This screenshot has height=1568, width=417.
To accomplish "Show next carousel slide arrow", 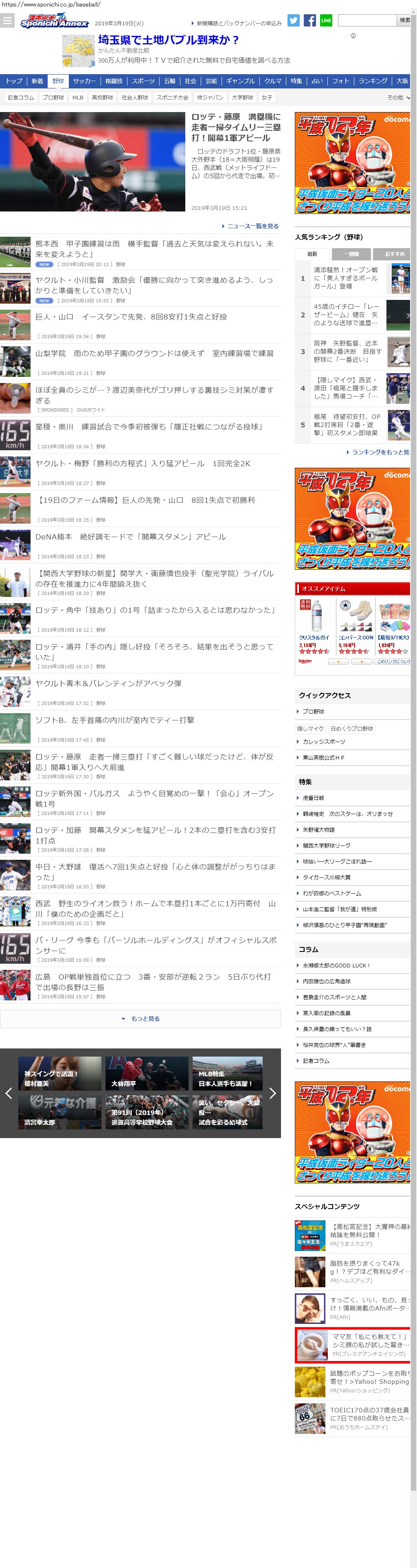I will (x=272, y=1092).
